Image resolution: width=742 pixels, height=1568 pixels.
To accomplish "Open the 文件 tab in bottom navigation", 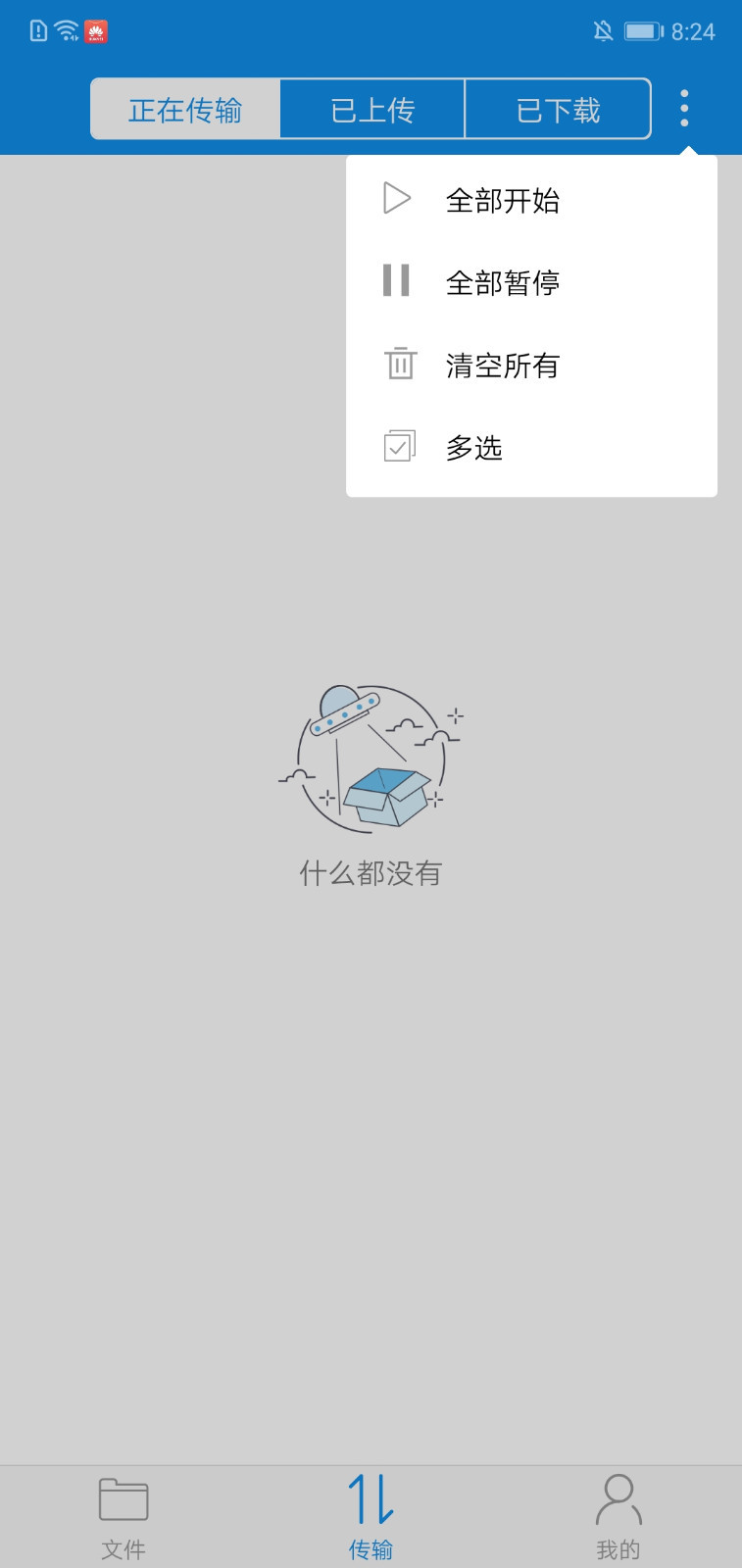I will tap(124, 1515).
